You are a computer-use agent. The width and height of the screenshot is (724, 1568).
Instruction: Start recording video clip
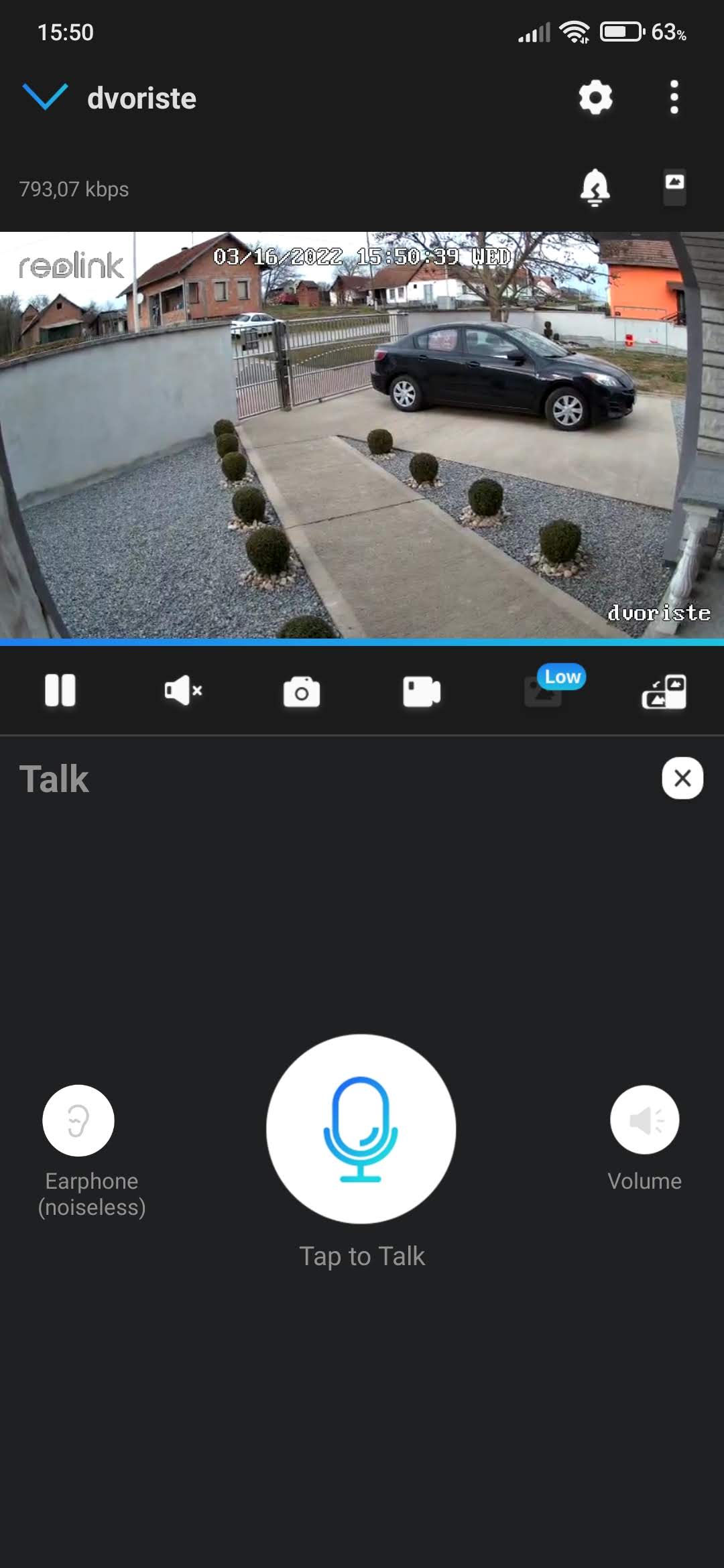(422, 692)
